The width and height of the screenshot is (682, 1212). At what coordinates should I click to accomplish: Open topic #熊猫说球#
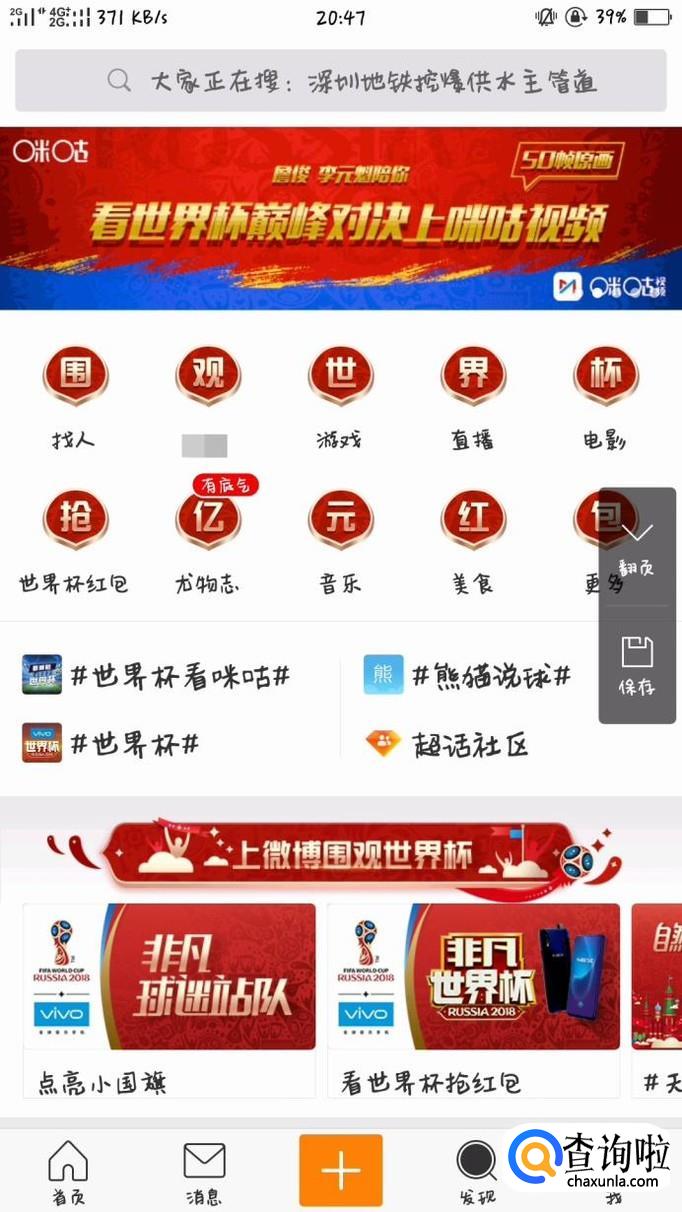tap(470, 676)
